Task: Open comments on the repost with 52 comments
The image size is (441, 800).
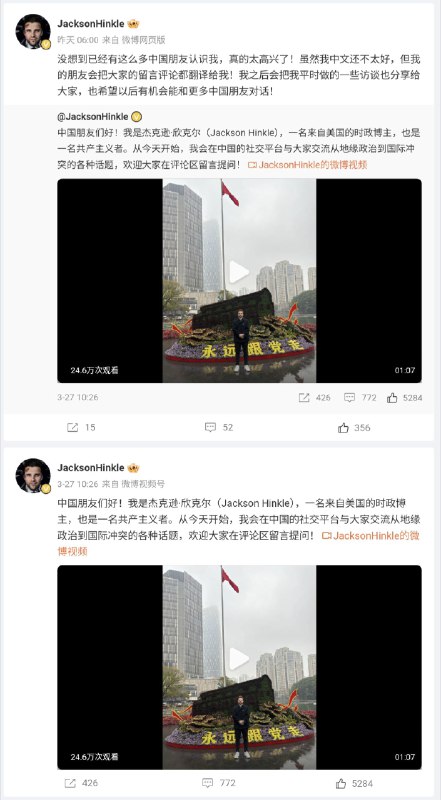Action: (x=219, y=428)
